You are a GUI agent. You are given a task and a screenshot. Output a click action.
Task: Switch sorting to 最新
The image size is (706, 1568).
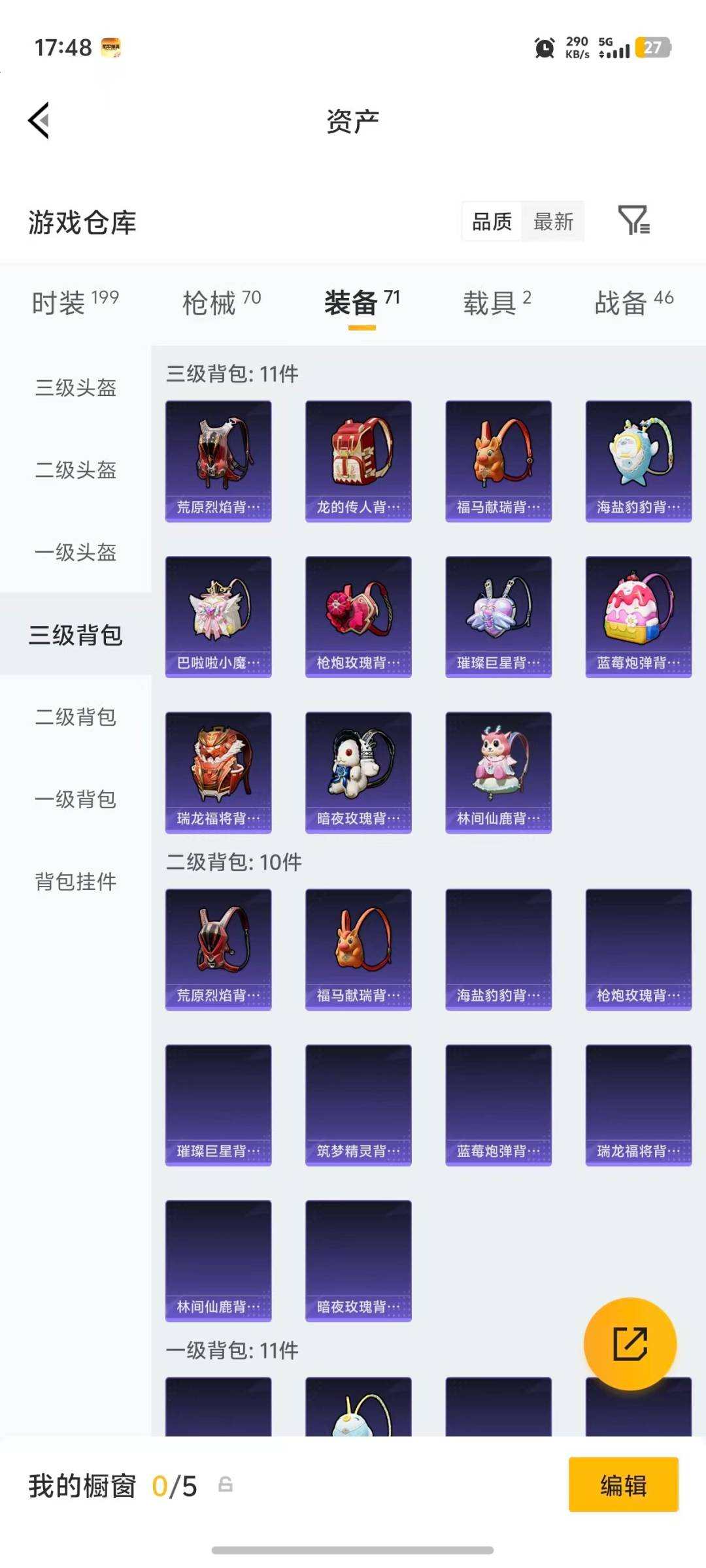[x=552, y=222]
